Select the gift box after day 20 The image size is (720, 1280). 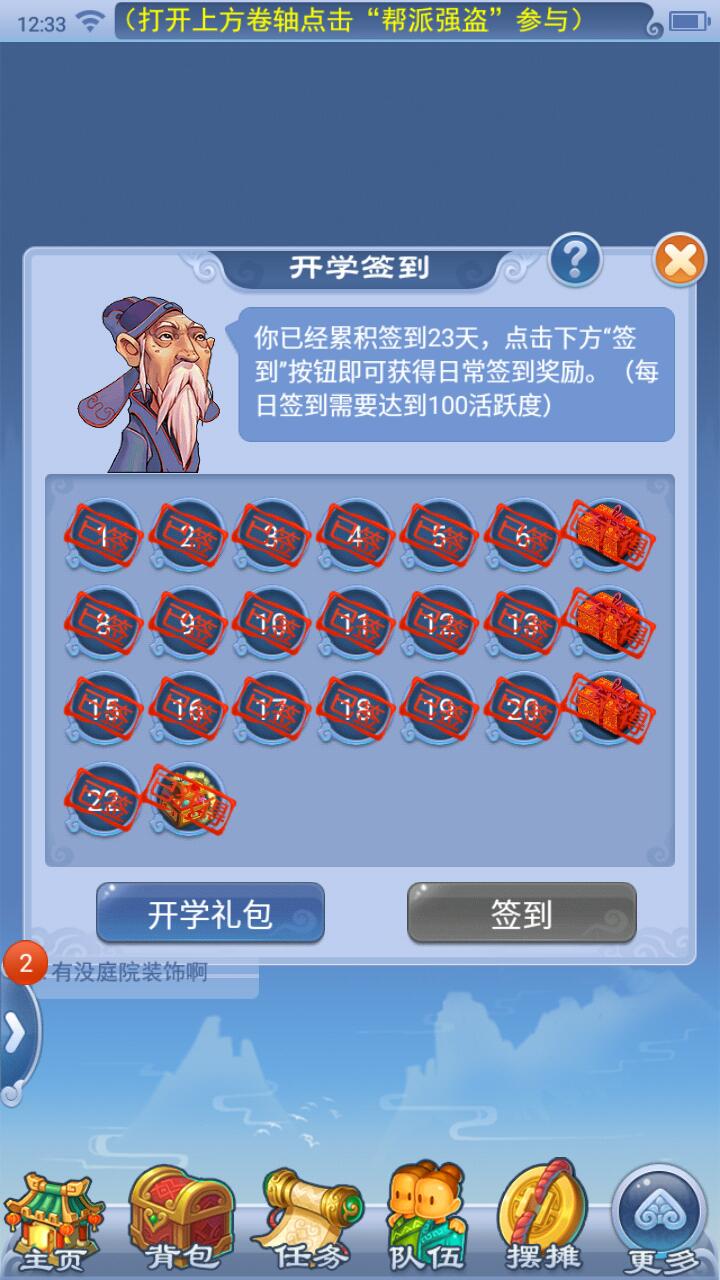606,708
